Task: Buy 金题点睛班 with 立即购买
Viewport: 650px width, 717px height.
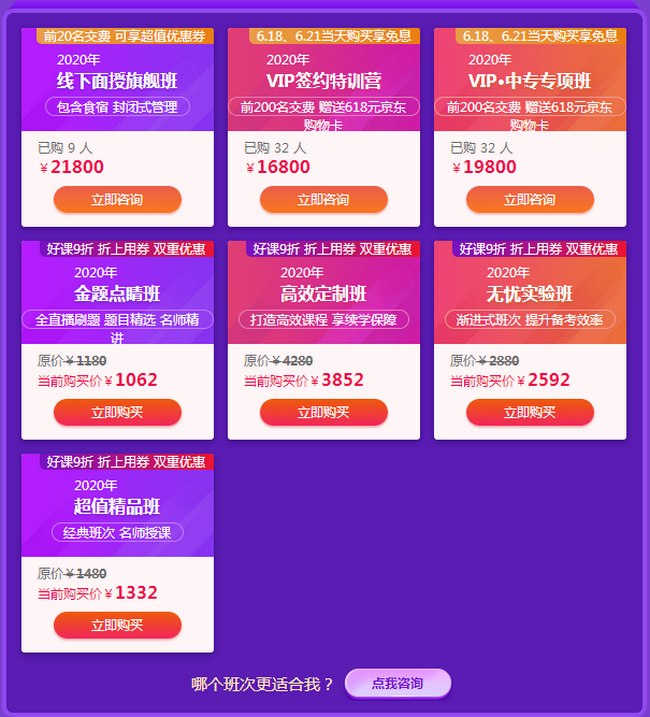Action: [117, 412]
